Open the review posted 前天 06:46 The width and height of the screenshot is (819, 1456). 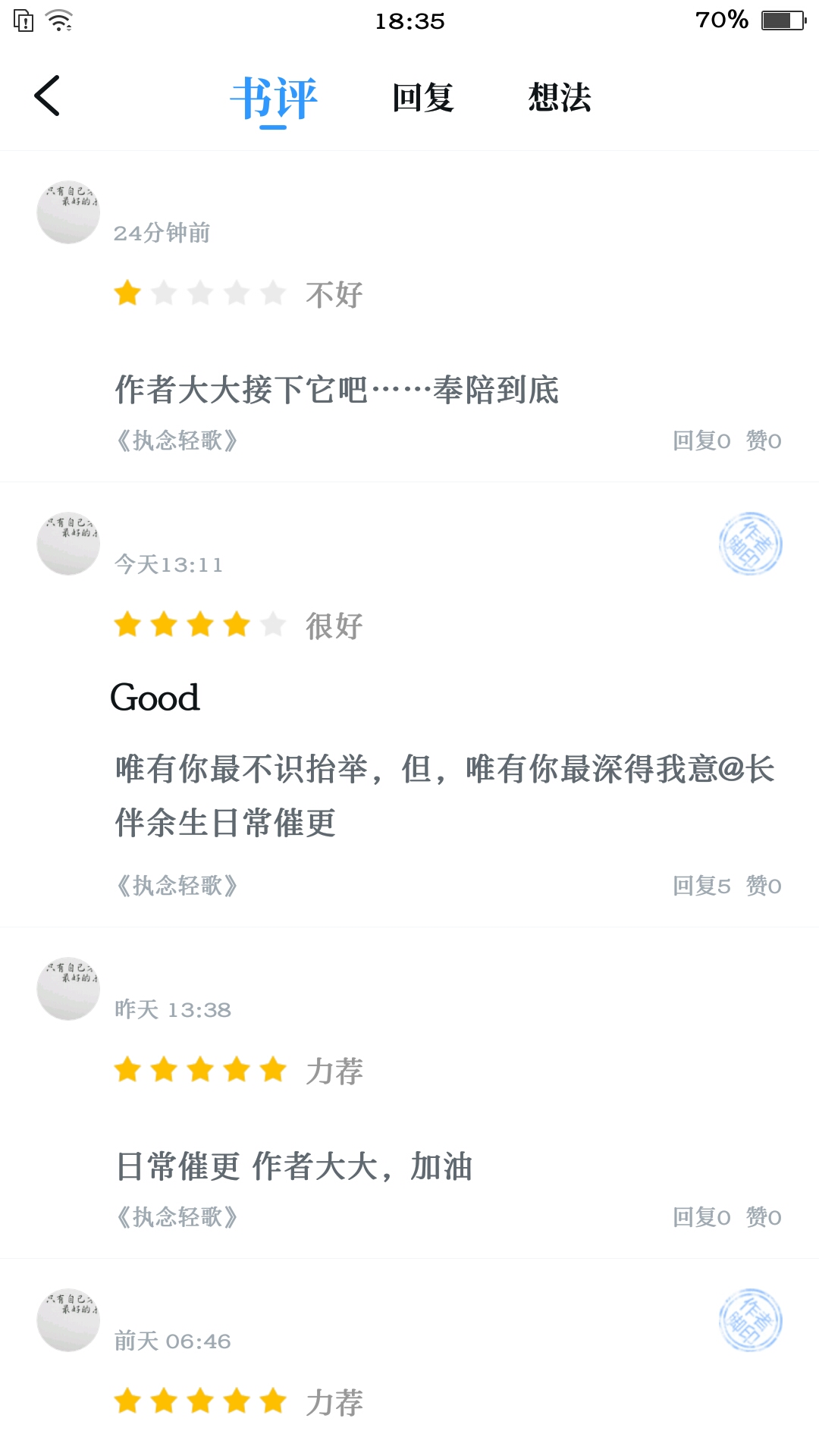click(x=409, y=1358)
